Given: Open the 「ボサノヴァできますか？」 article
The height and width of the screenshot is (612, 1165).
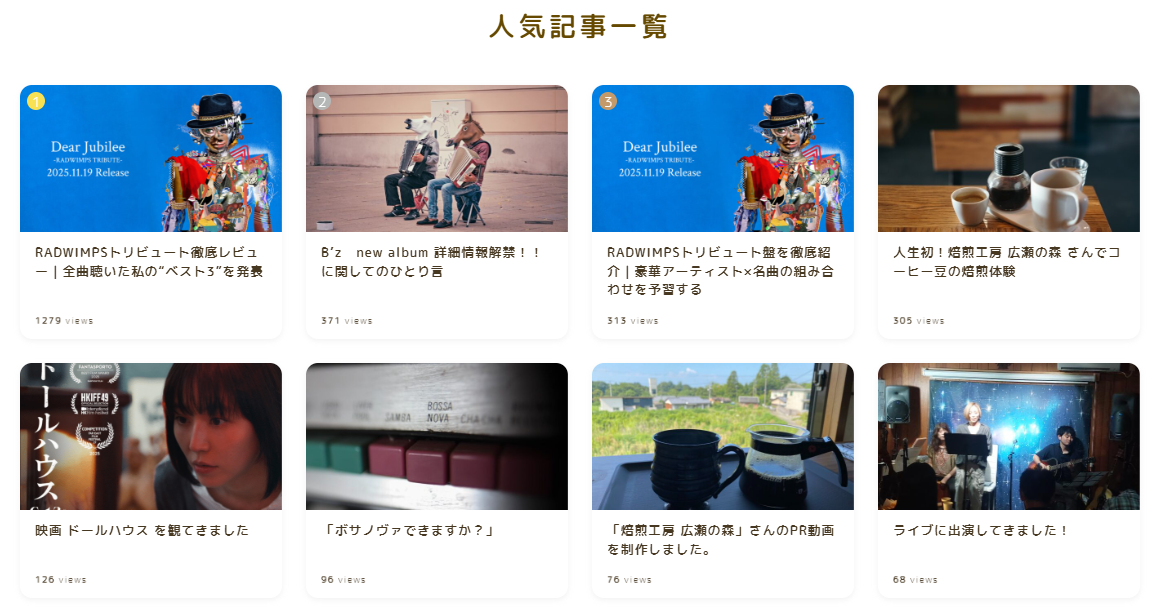Looking at the screenshot, I should click(408, 530).
